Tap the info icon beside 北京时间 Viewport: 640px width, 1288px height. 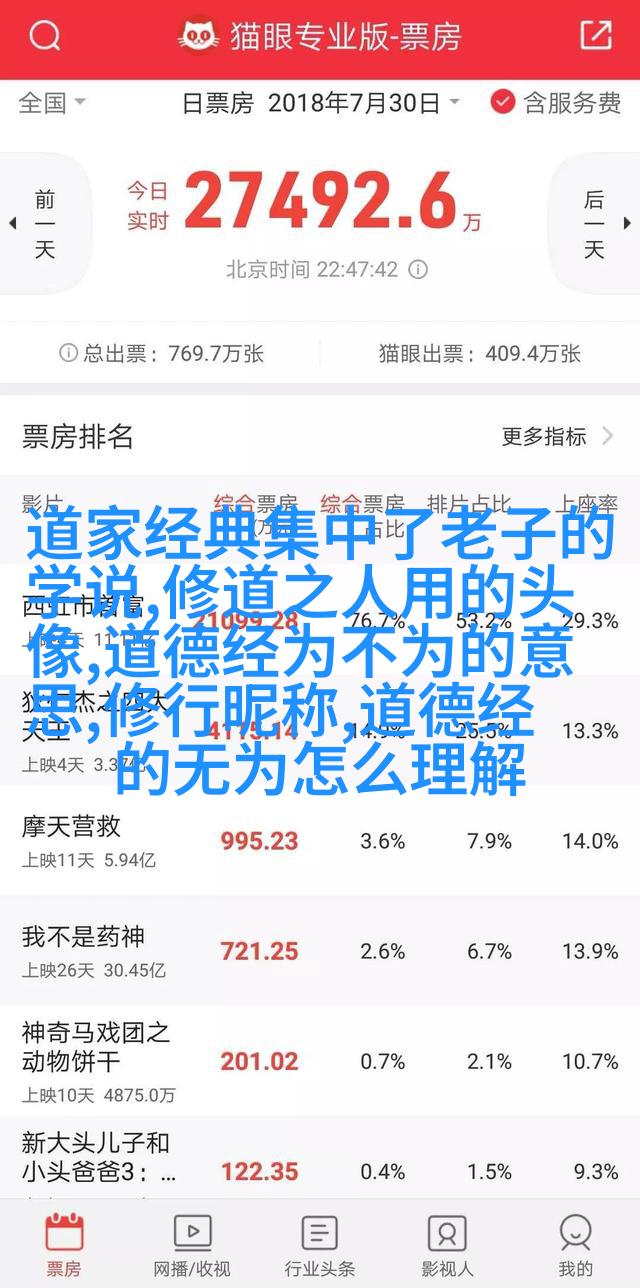coord(419,270)
